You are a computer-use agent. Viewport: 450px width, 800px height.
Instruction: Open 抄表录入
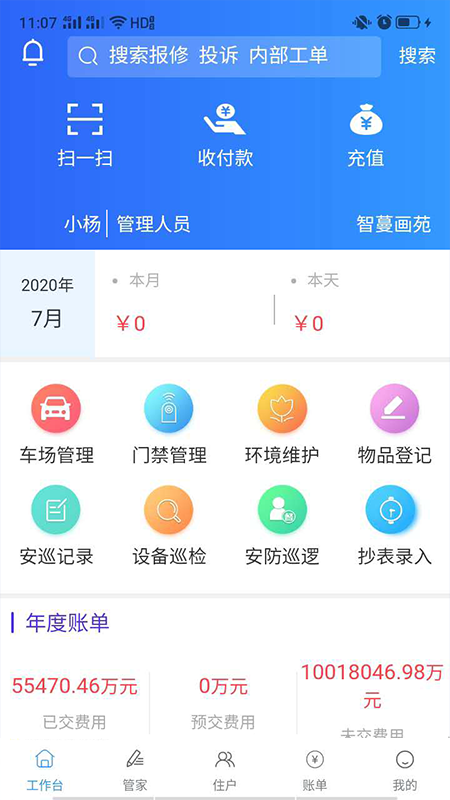pos(394,526)
